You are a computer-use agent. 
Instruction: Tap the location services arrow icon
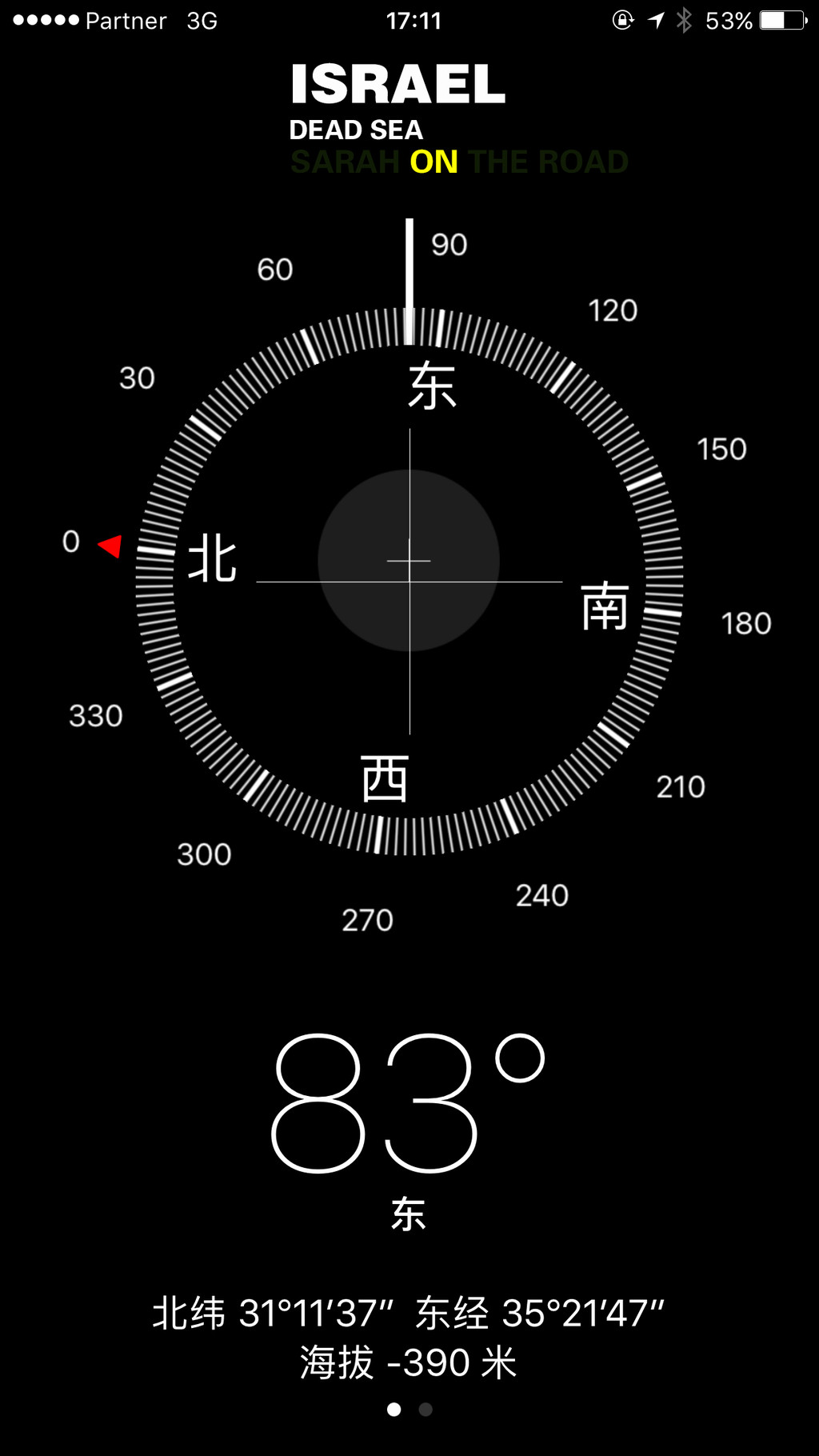(x=654, y=20)
